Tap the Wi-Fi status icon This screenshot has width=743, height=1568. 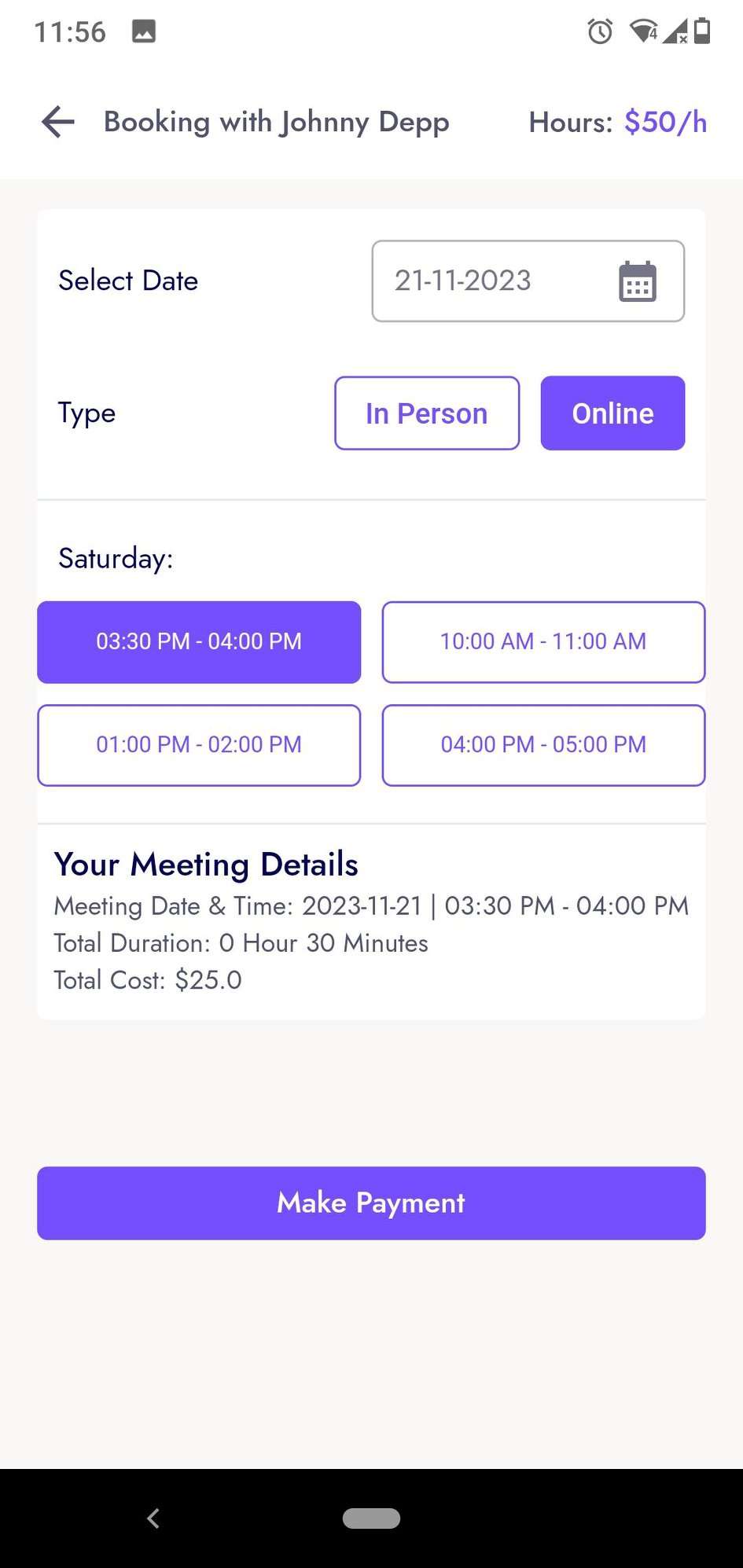click(x=642, y=31)
